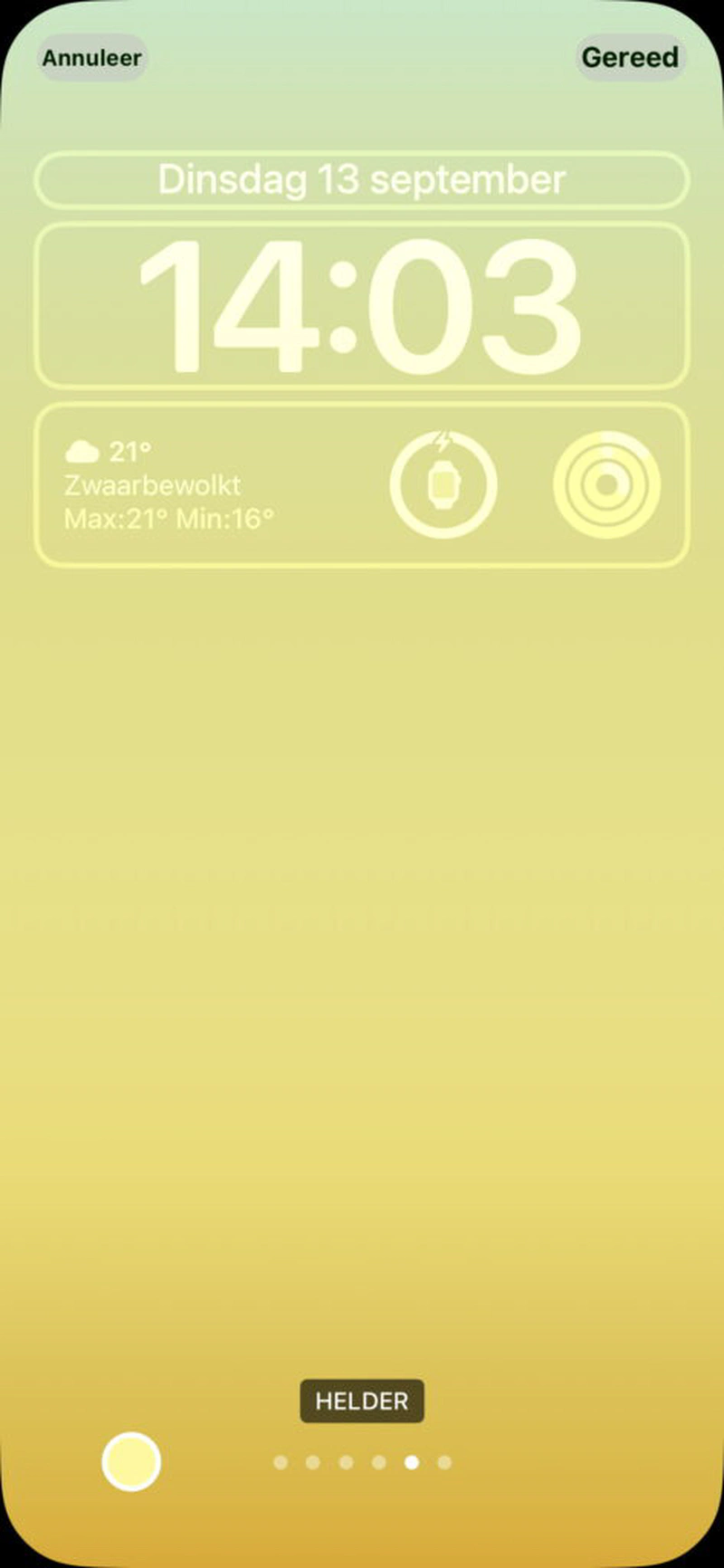Tap the cloudy weather widget icon
Image resolution: width=724 pixels, height=1568 pixels.
(83, 450)
